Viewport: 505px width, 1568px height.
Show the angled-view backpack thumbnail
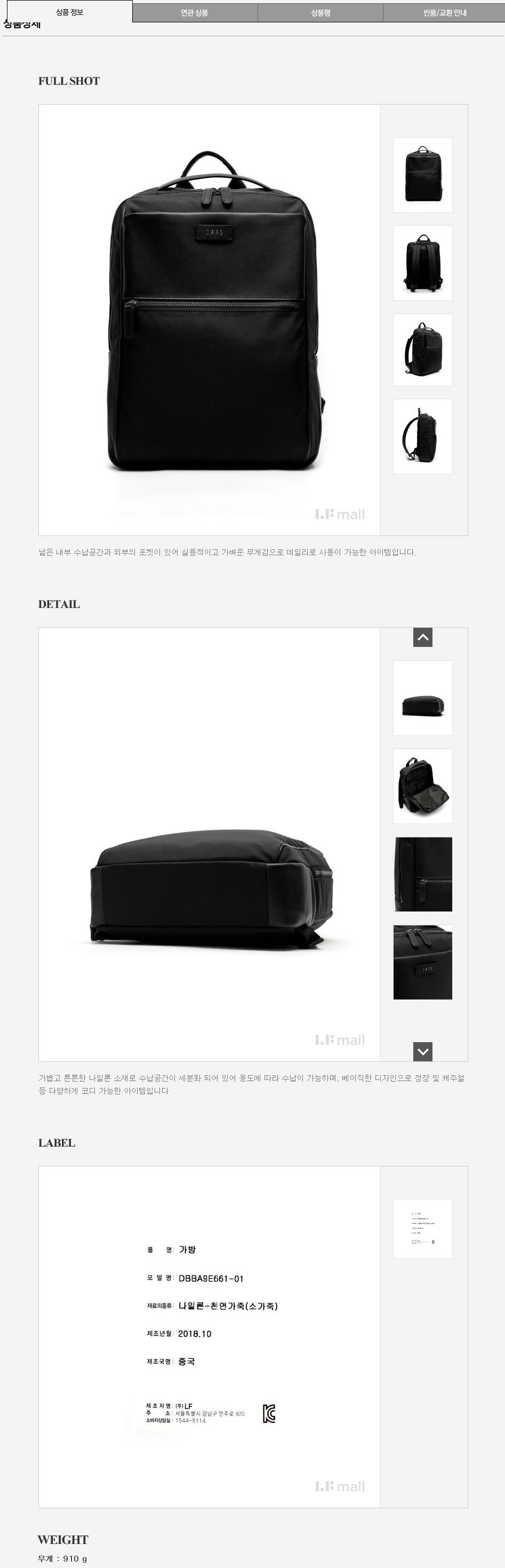click(422, 349)
